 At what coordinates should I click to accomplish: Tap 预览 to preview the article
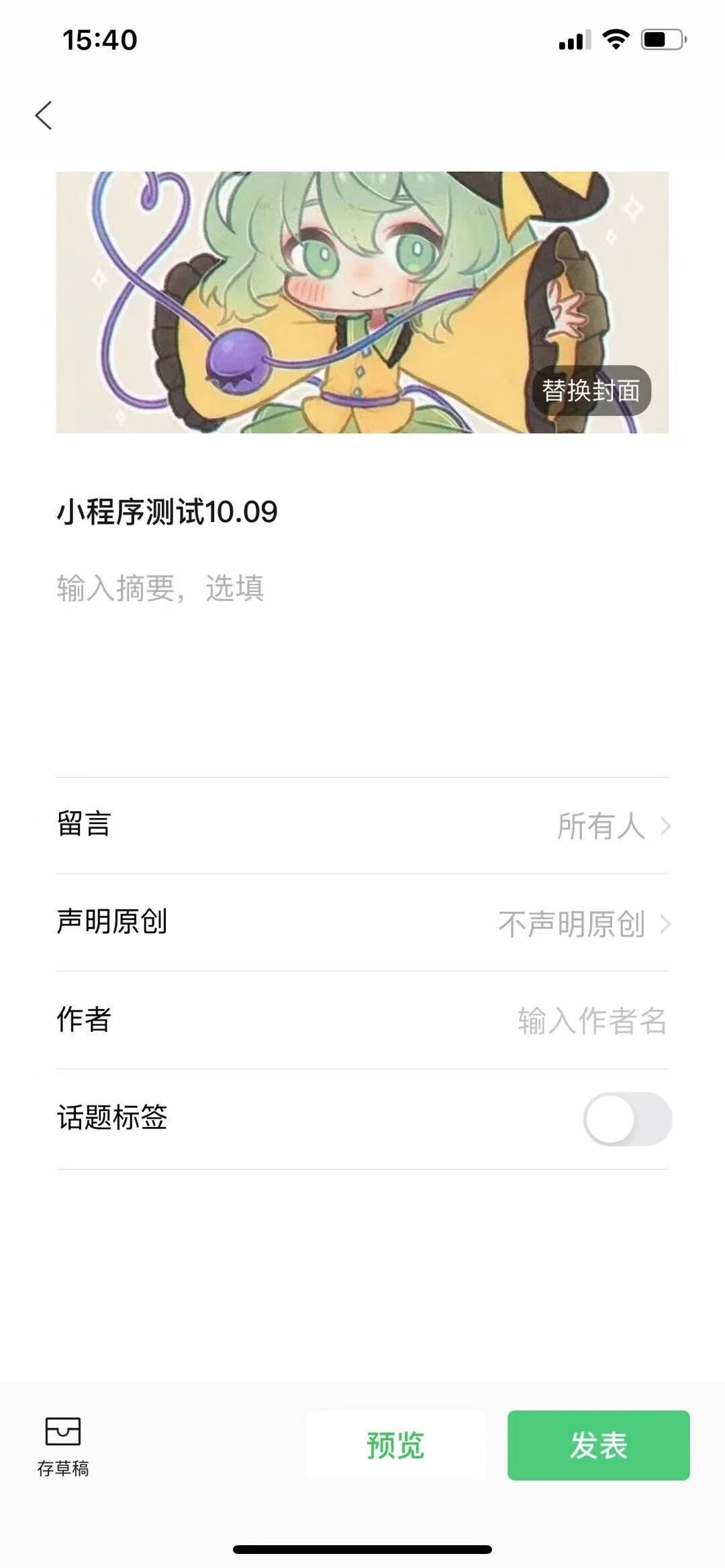pyautogui.click(x=395, y=1445)
